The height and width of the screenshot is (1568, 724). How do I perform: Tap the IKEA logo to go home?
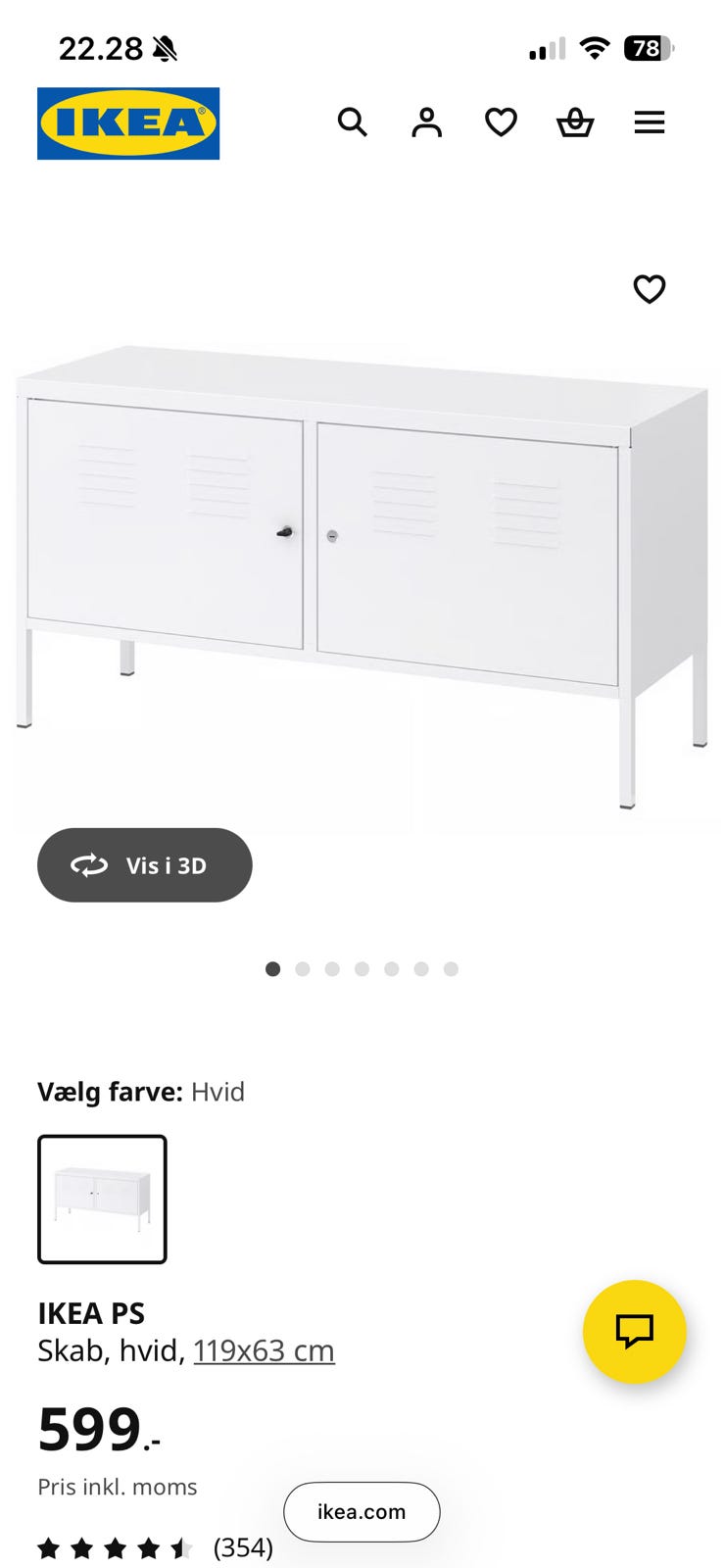pos(128,122)
